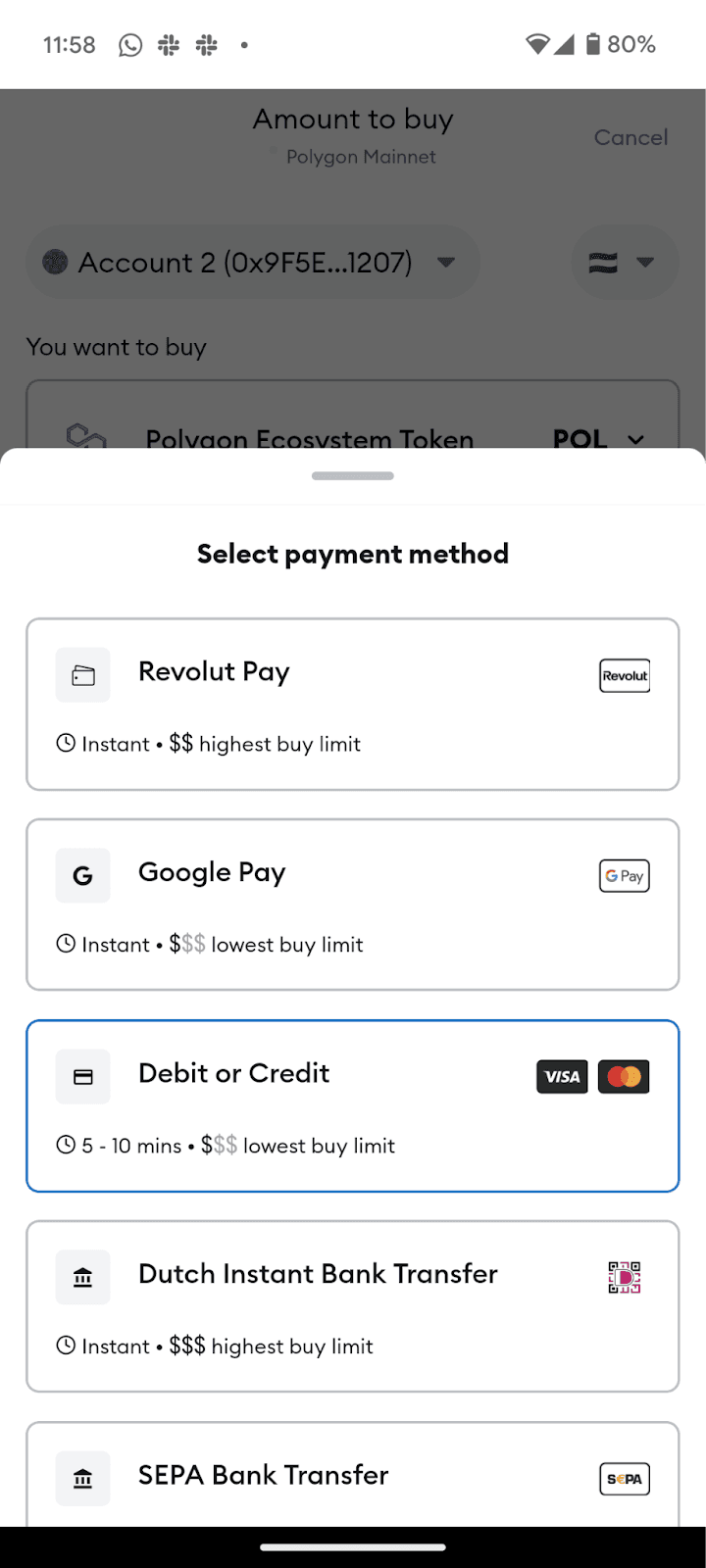Open the region flag dropdown
The image size is (706, 1568).
pos(624,263)
